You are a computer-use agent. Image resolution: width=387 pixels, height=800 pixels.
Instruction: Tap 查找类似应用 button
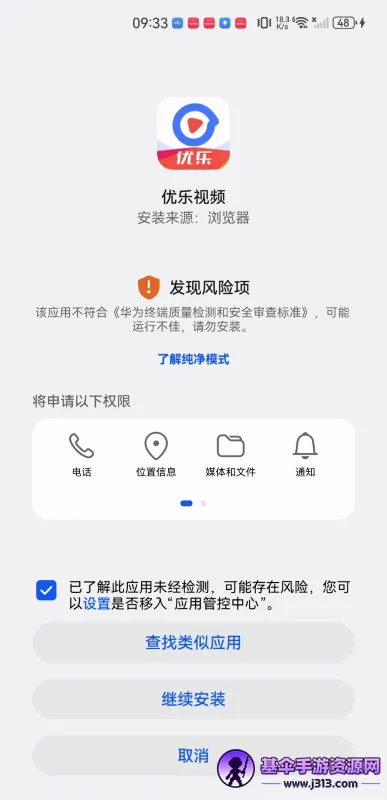[x=193, y=642]
